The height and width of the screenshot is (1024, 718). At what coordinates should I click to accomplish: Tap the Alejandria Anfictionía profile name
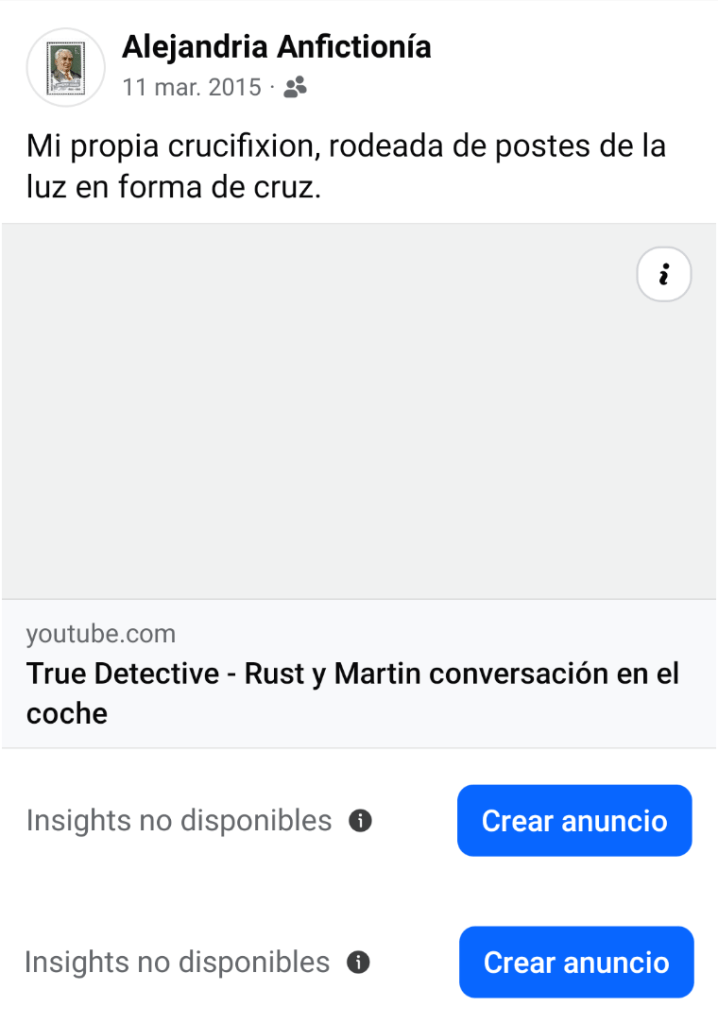pyautogui.click(x=276, y=46)
